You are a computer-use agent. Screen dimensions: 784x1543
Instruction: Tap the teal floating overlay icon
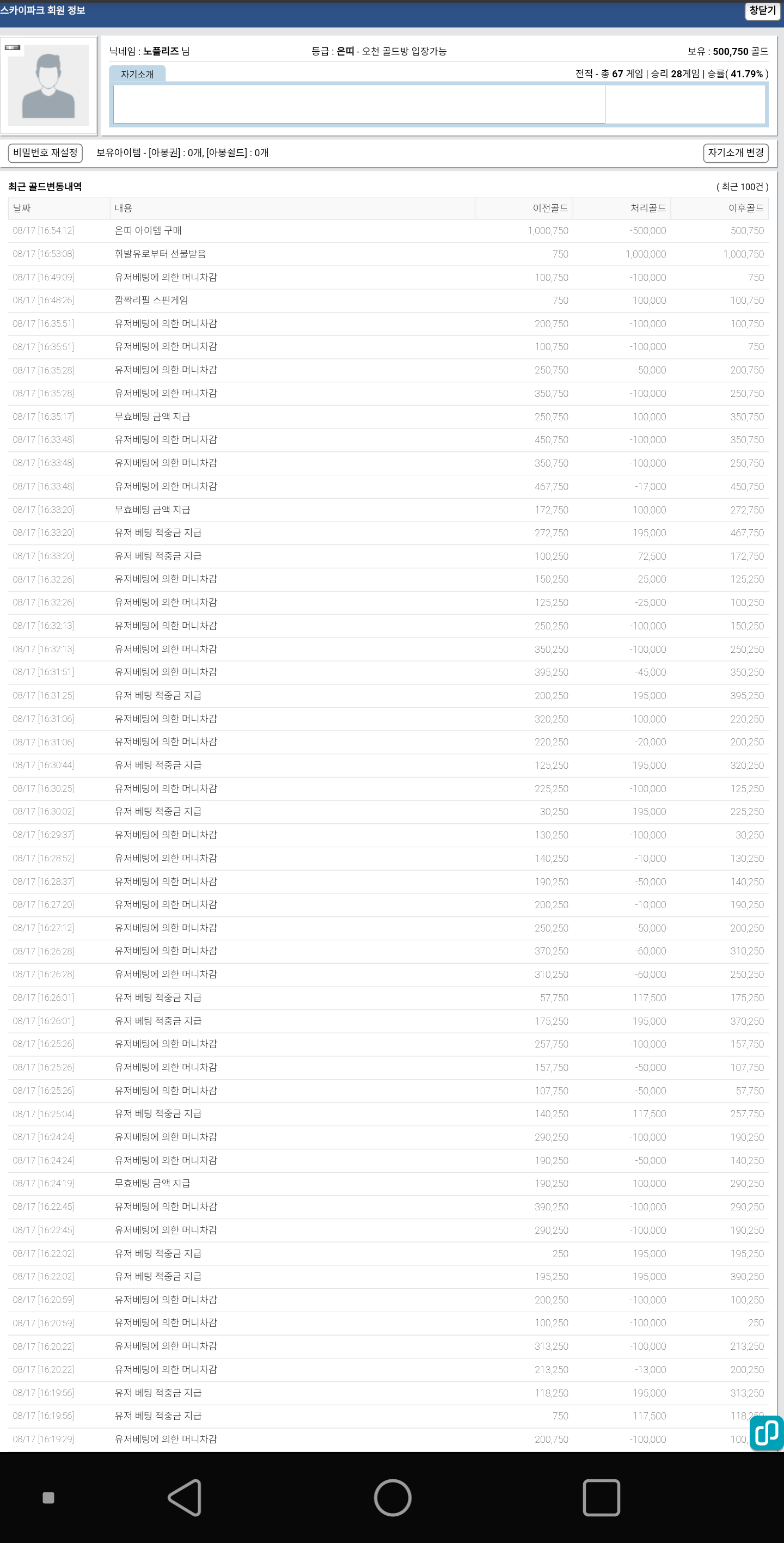tap(767, 1433)
